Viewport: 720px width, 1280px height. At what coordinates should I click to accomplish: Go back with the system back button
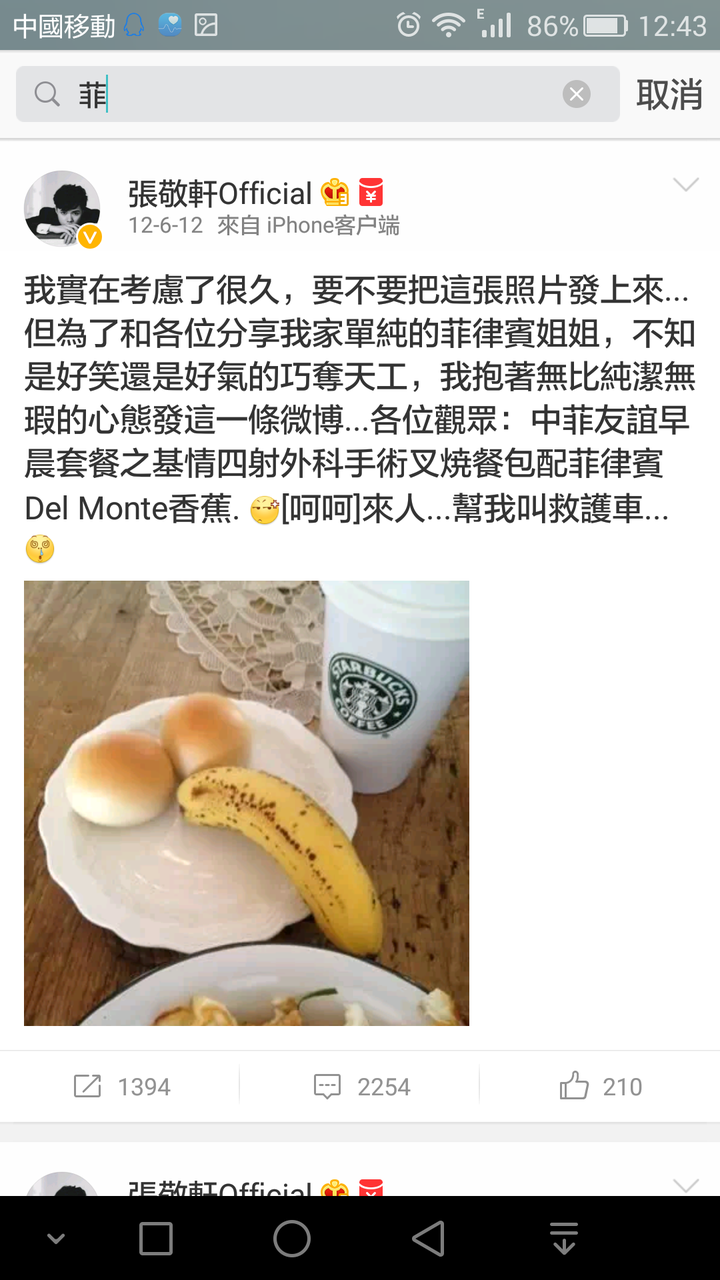click(428, 1239)
